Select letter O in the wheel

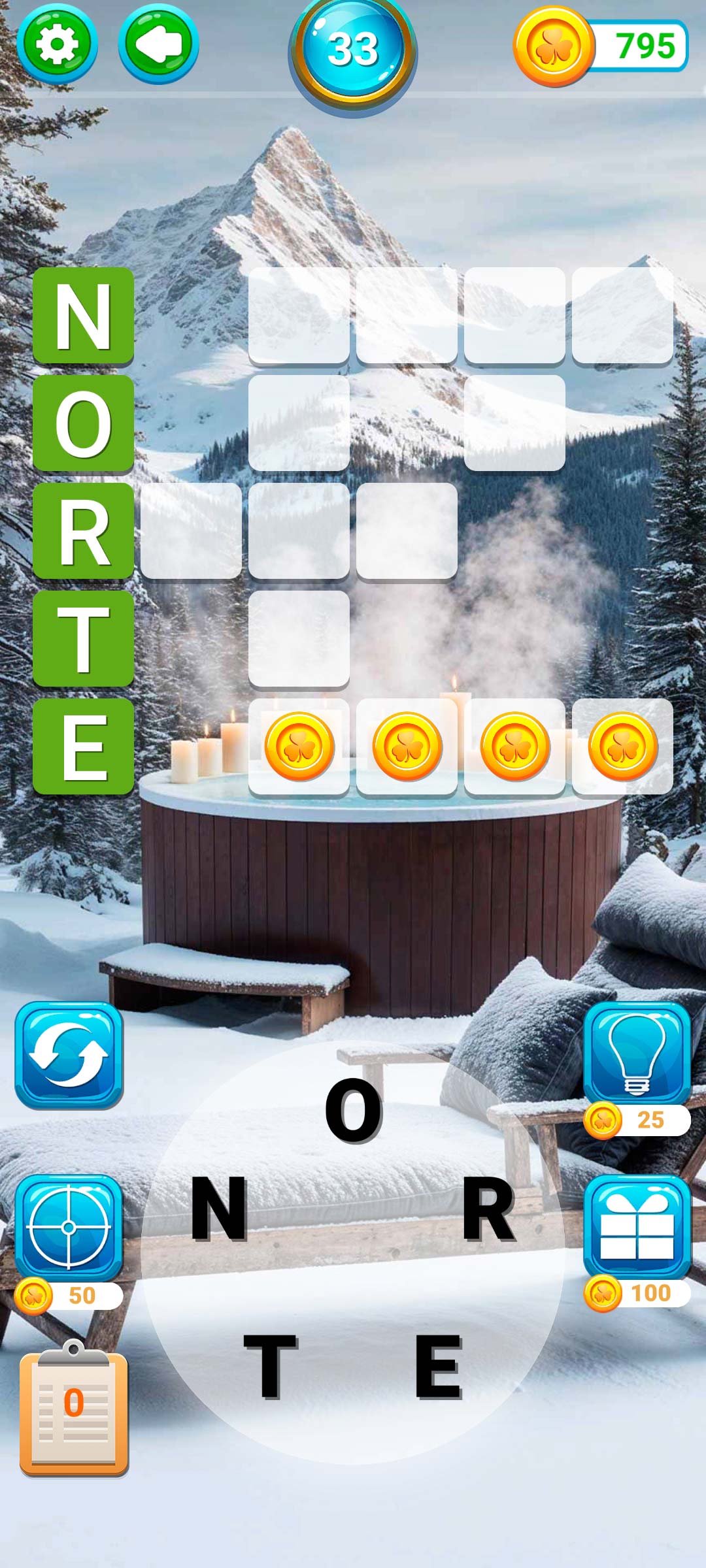pos(353,1110)
